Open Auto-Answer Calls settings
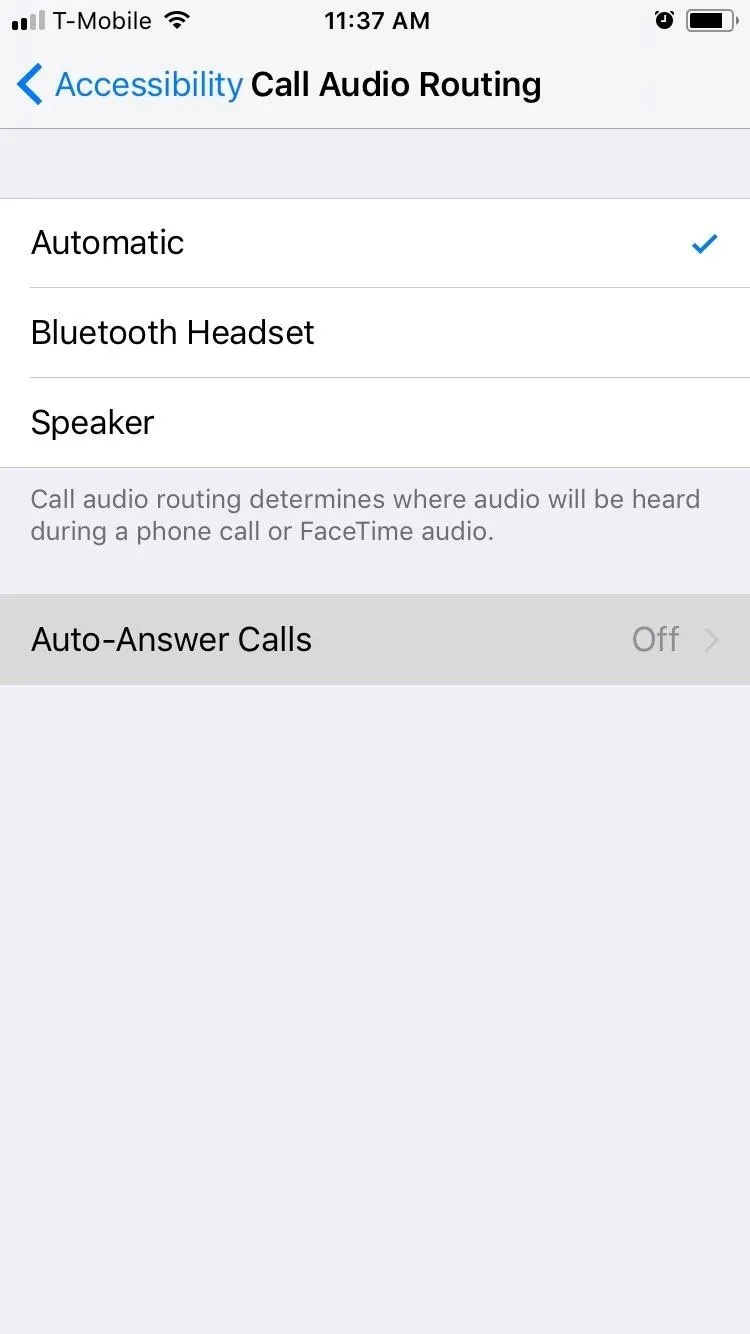 [375, 640]
